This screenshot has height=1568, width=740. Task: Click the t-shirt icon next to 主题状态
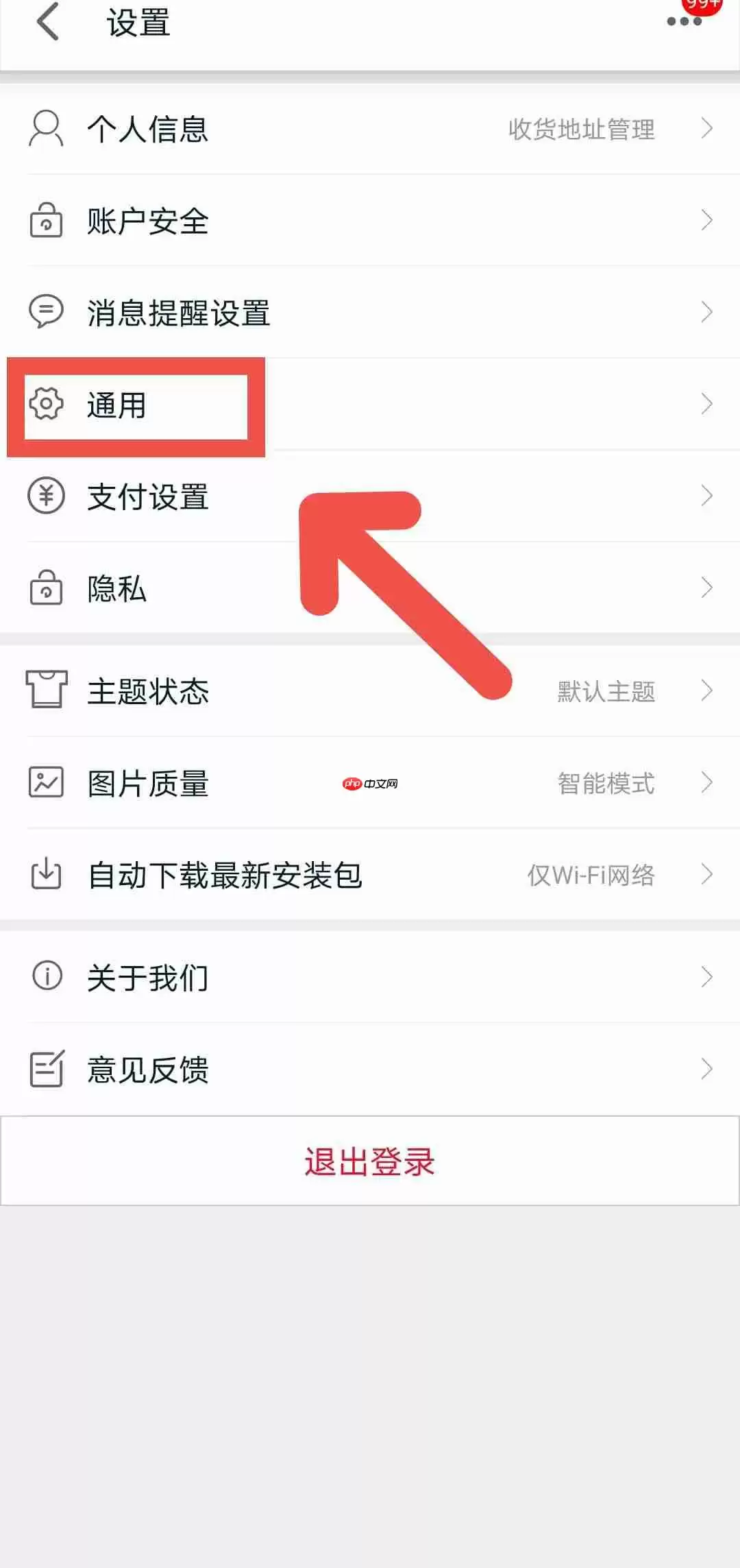pyautogui.click(x=45, y=692)
